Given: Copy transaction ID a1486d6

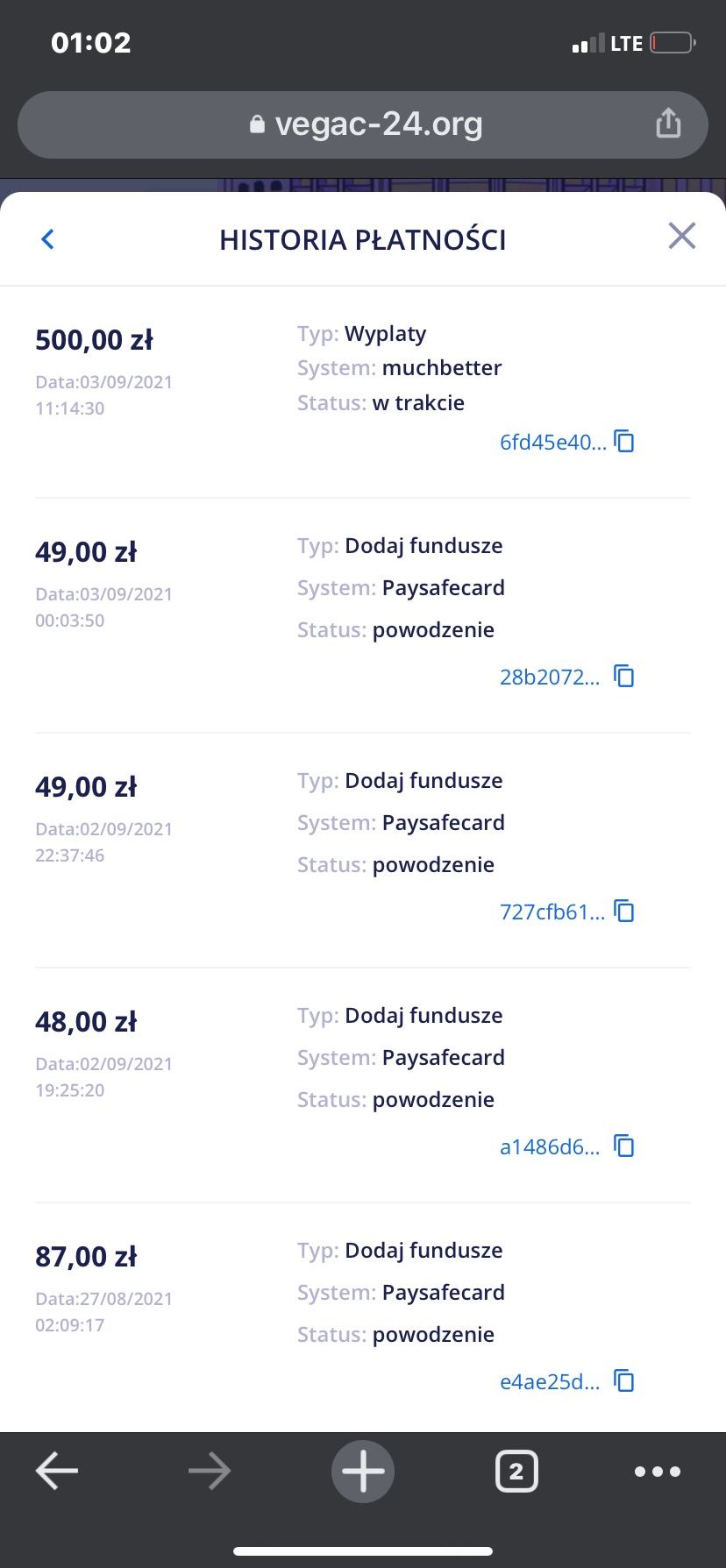Looking at the screenshot, I should (x=624, y=1146).
